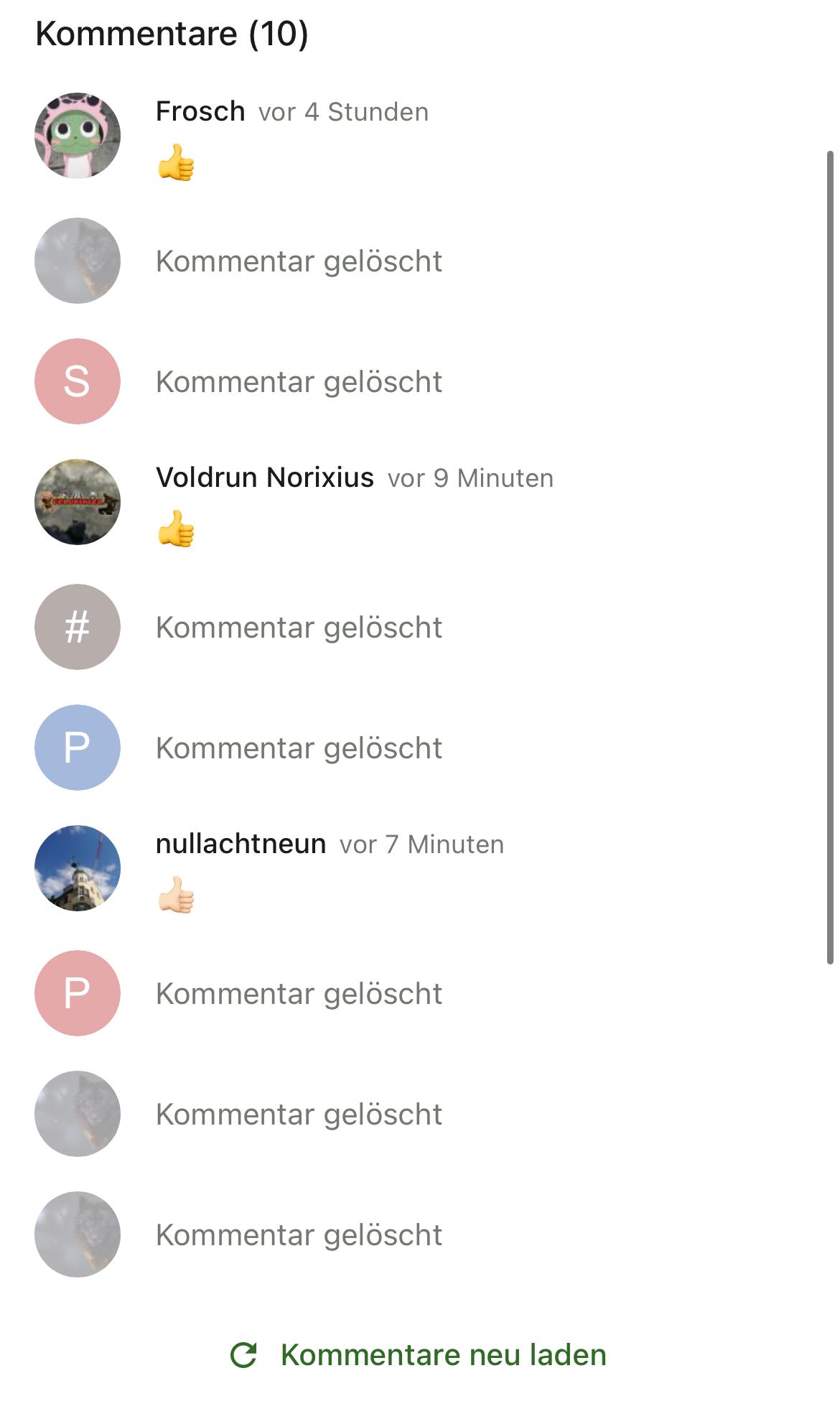Tap the username nullachtneun

click(x=241, y=844)
